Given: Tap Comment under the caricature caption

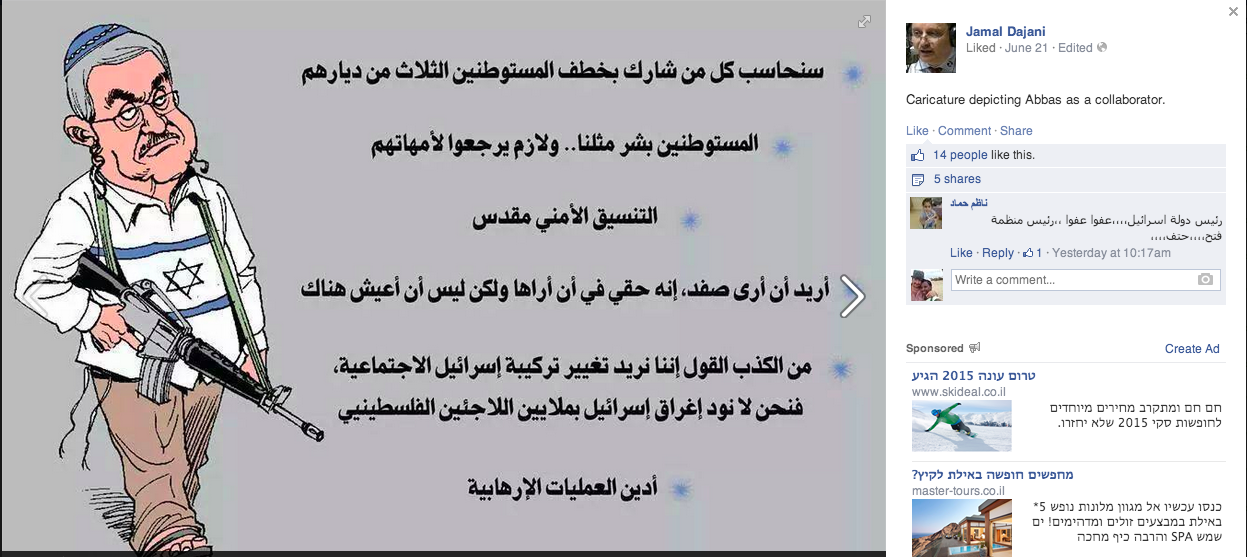Looking at the screenshot, I should click(964, 131).
